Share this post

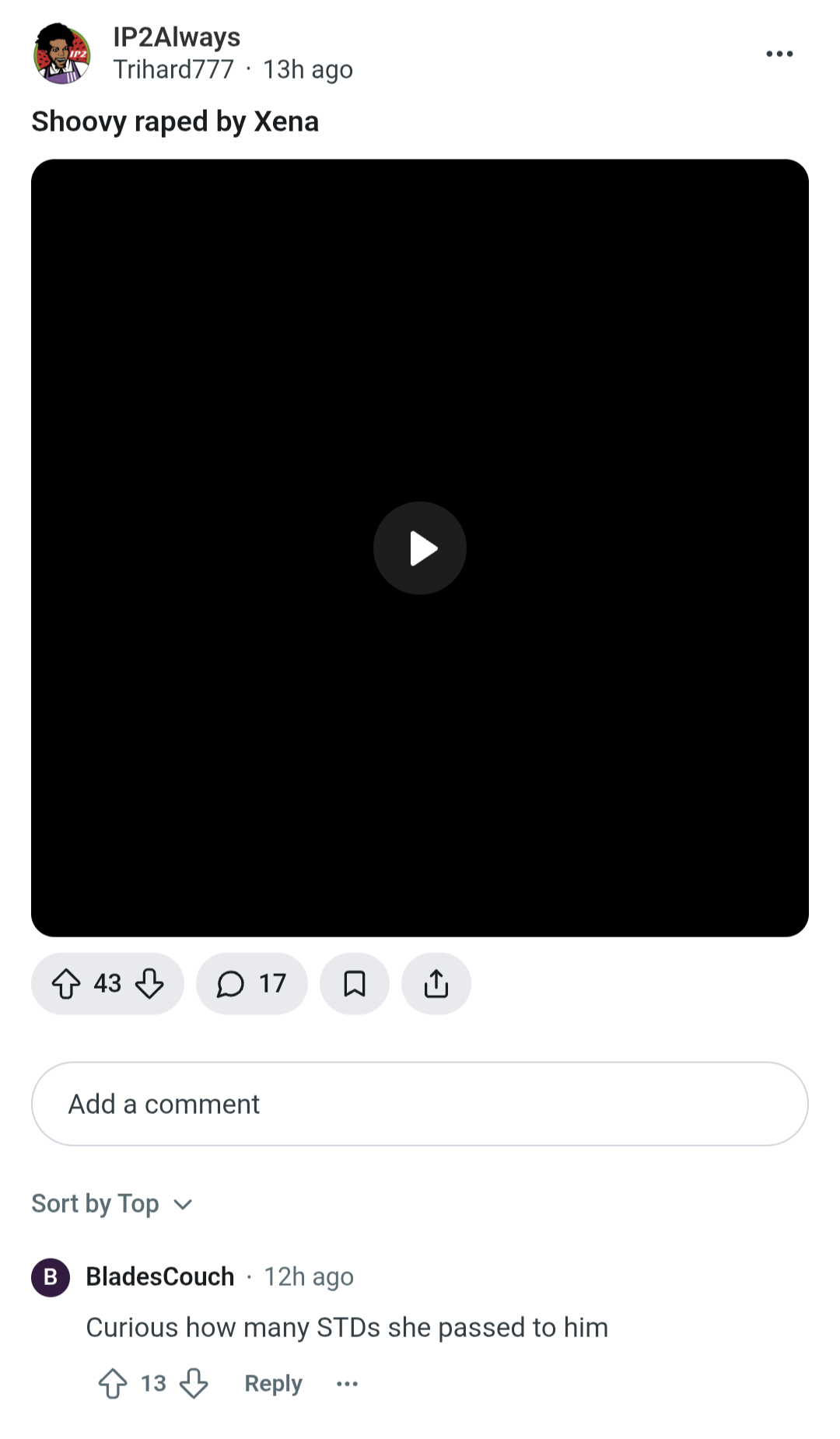click(436, 984)
